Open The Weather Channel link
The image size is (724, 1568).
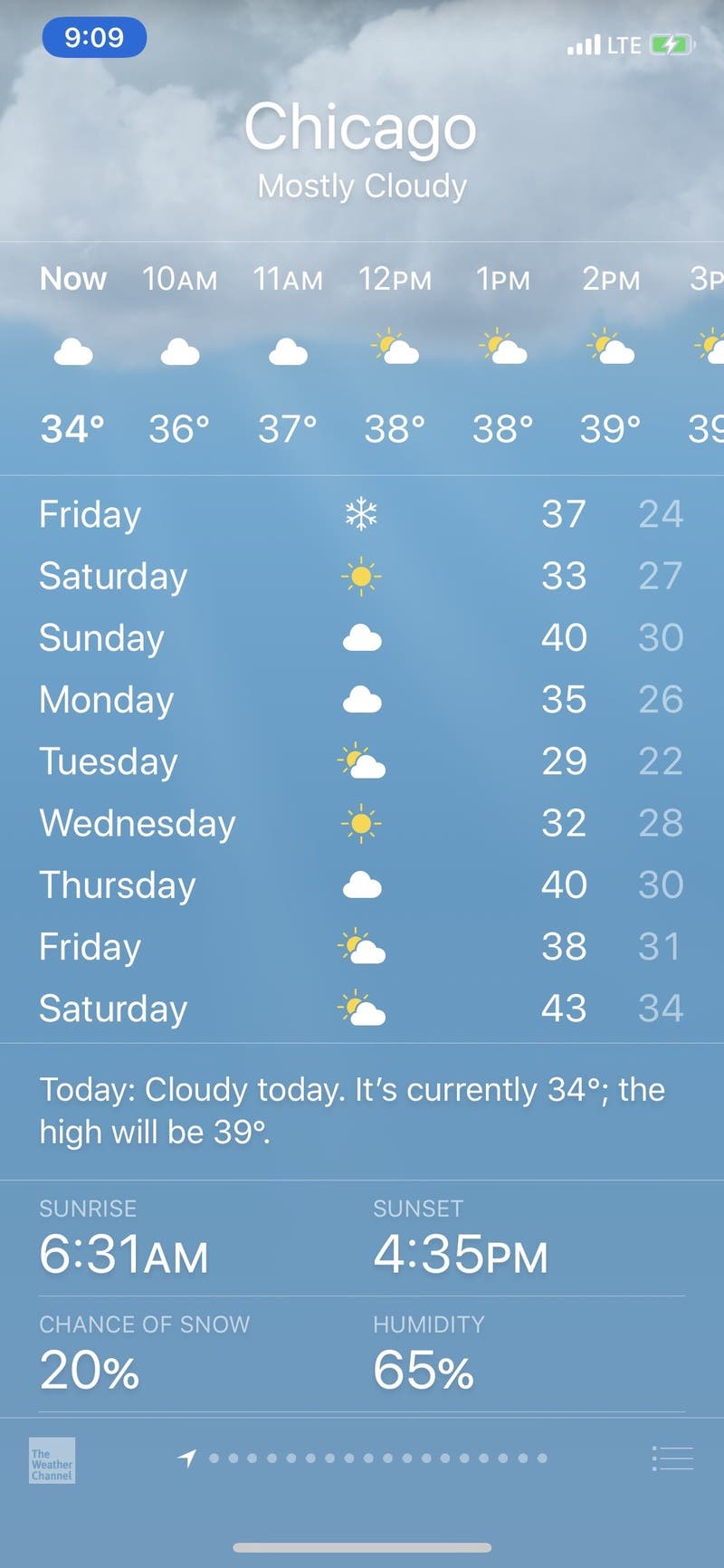coord(52,1460)
